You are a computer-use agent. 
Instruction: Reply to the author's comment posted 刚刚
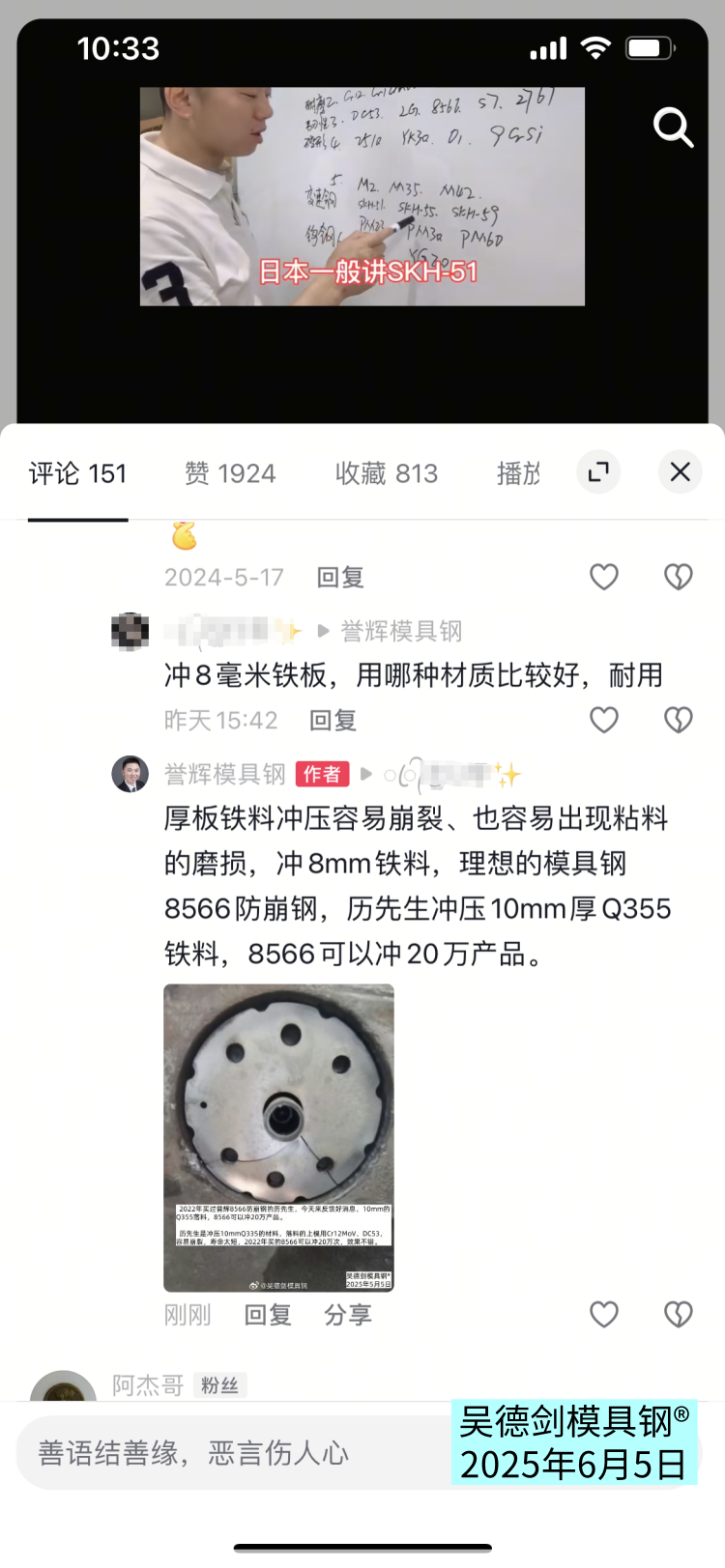[268, 1315]
